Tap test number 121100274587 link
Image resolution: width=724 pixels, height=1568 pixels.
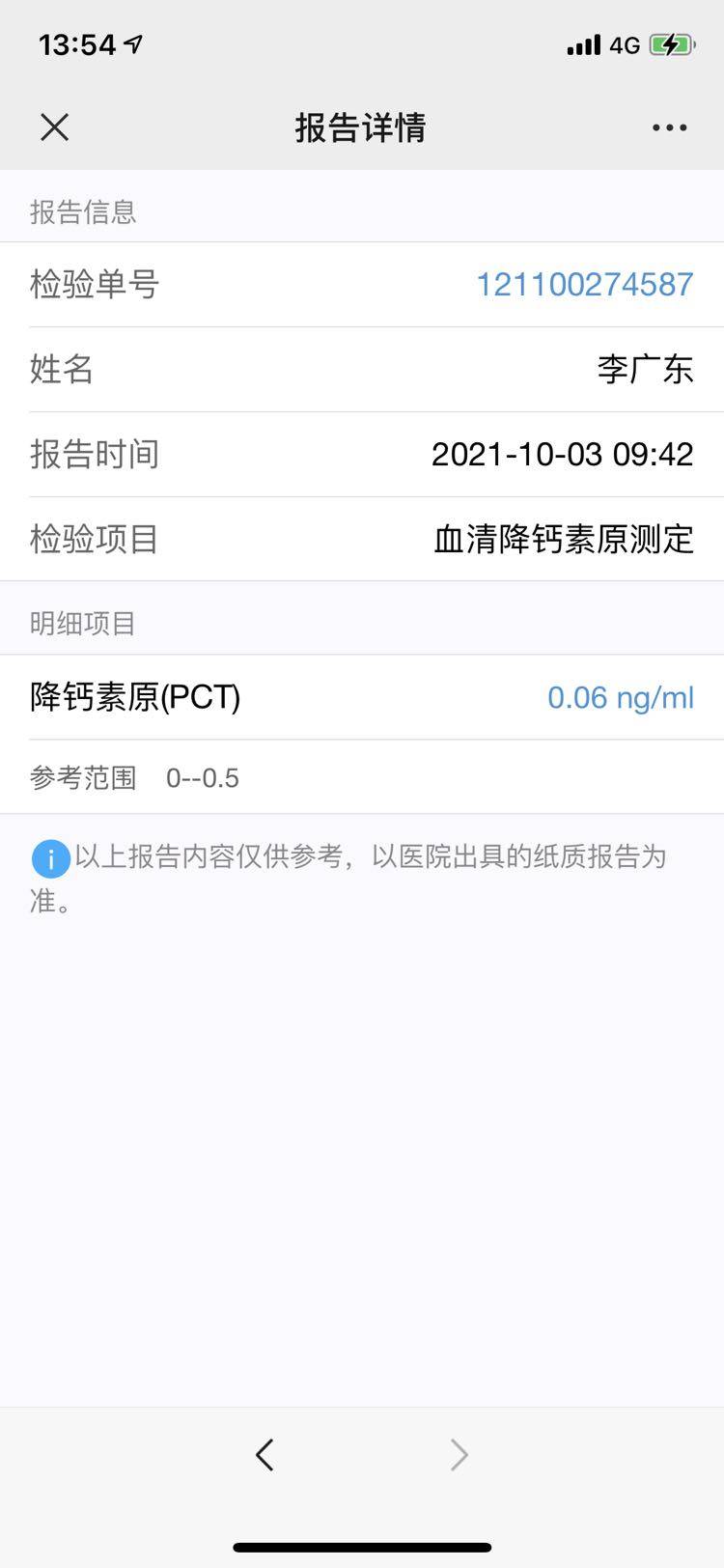click(584, 284)
